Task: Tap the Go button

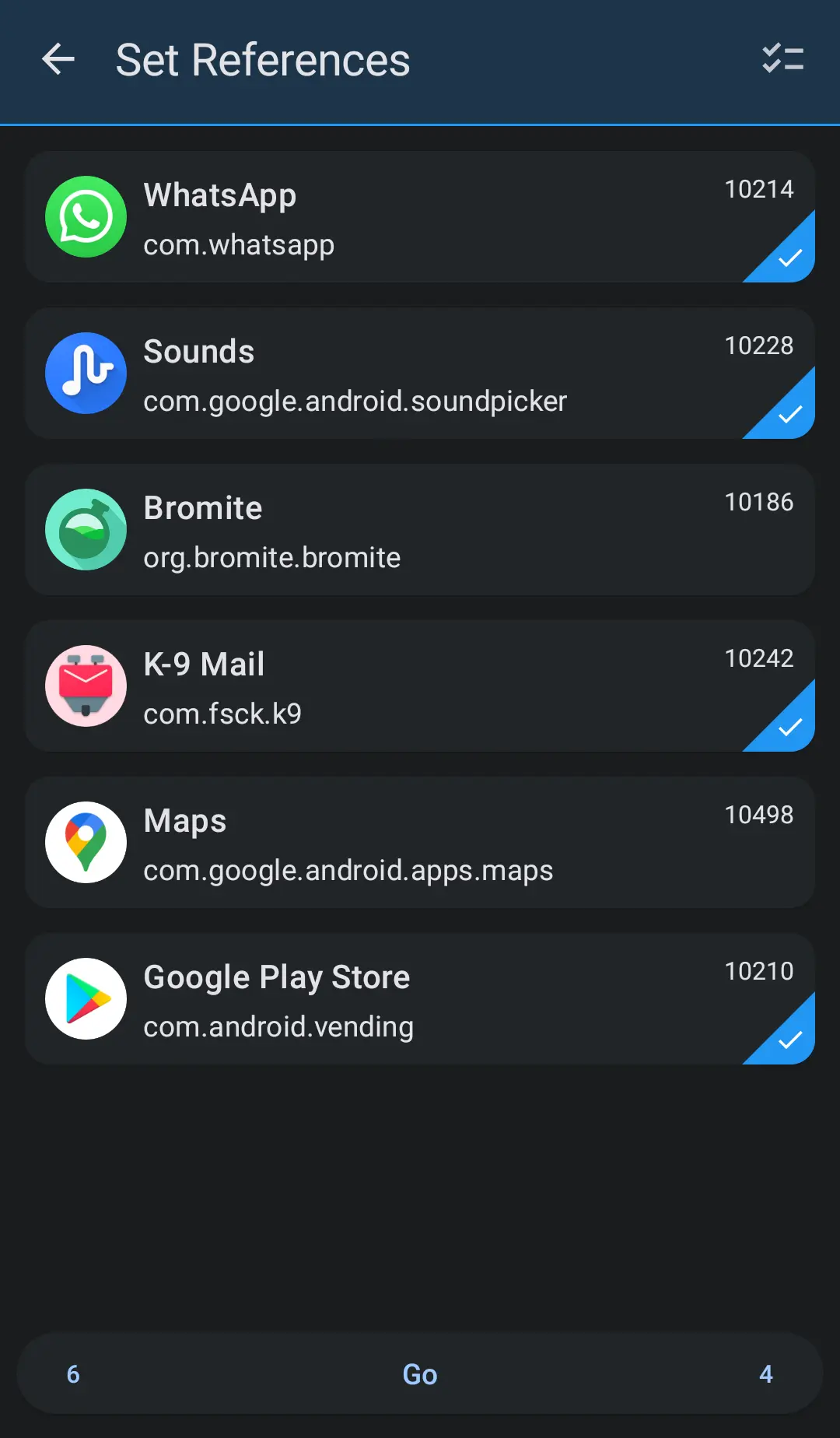Action: click(x=420, y=1374)
